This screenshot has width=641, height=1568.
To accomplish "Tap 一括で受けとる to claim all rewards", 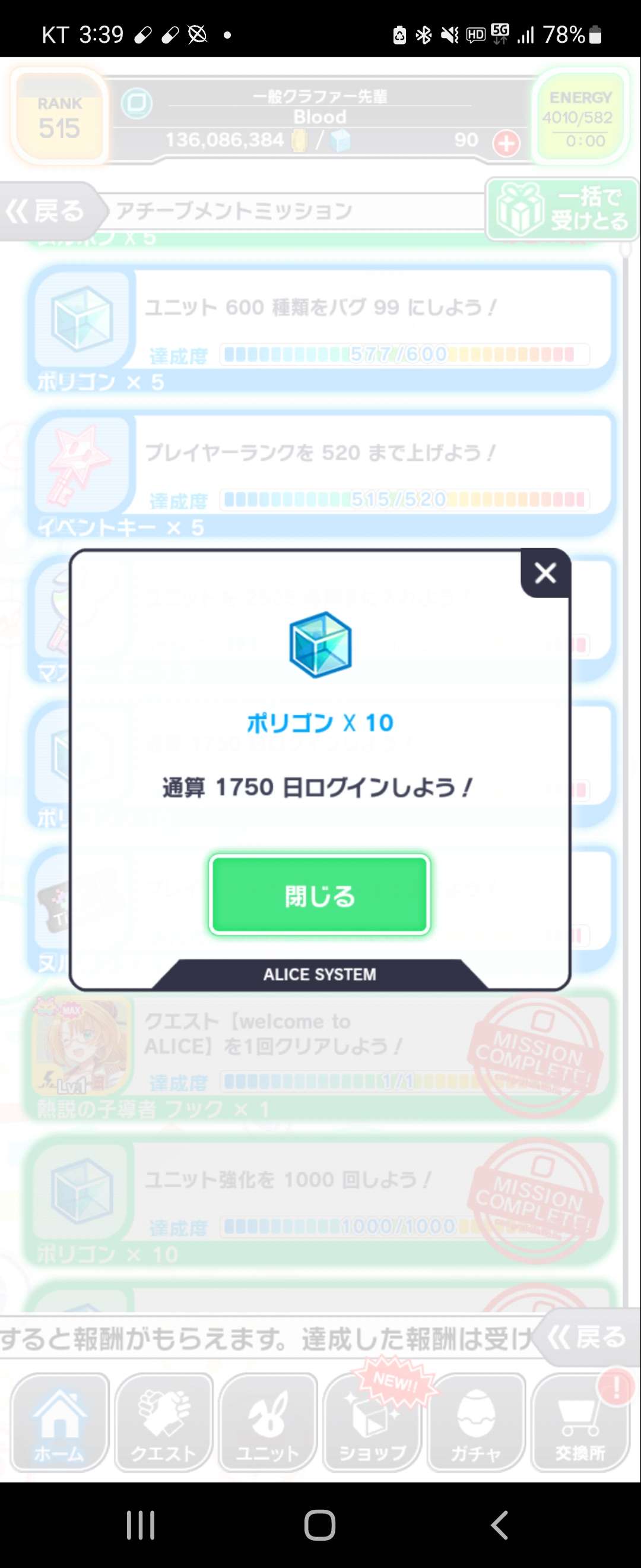I will point(566,210).
